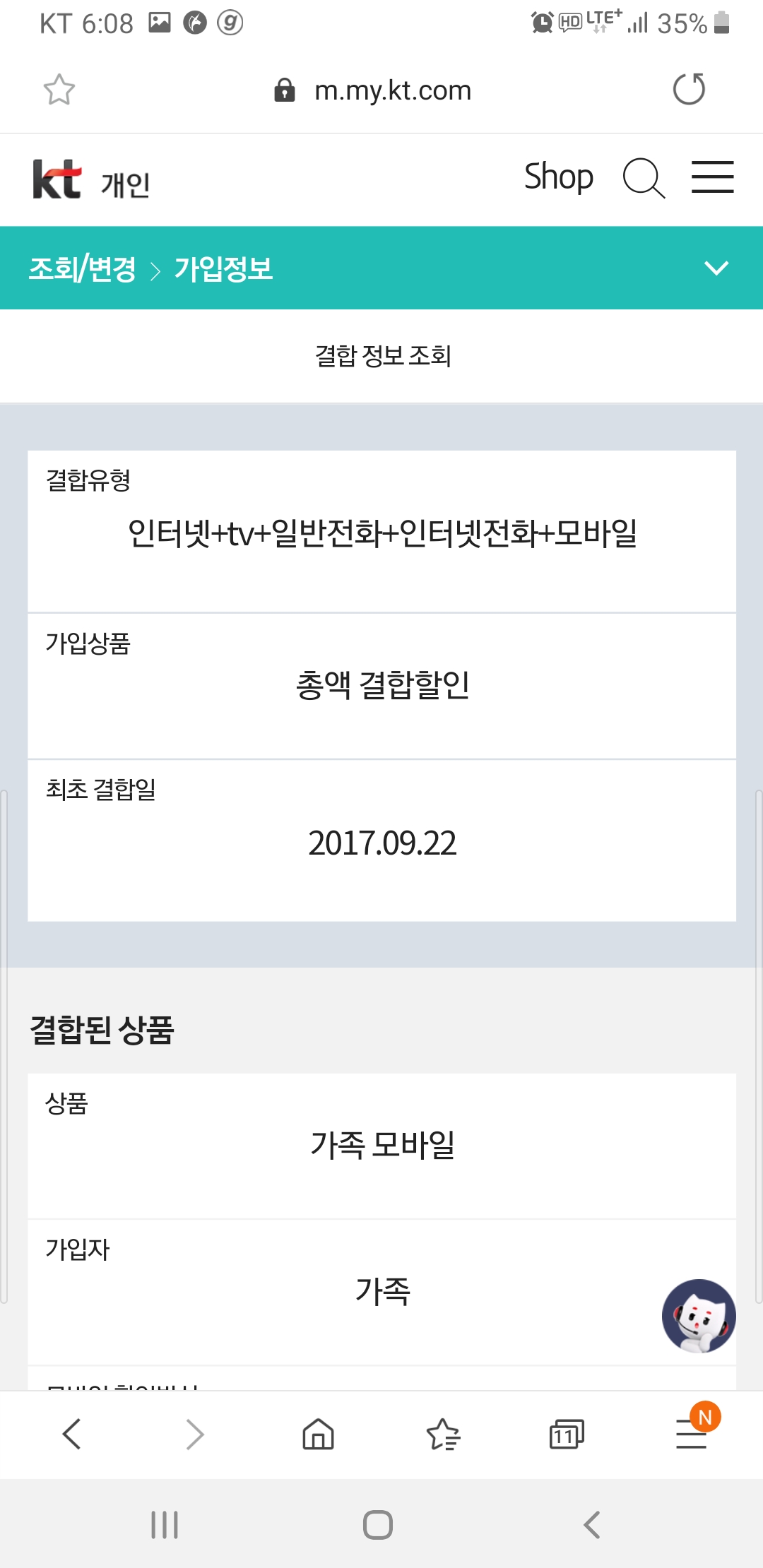The image size is (763, 1568).
Task: Open the chatbot assistant
Action: click(x=699, y=1316)
